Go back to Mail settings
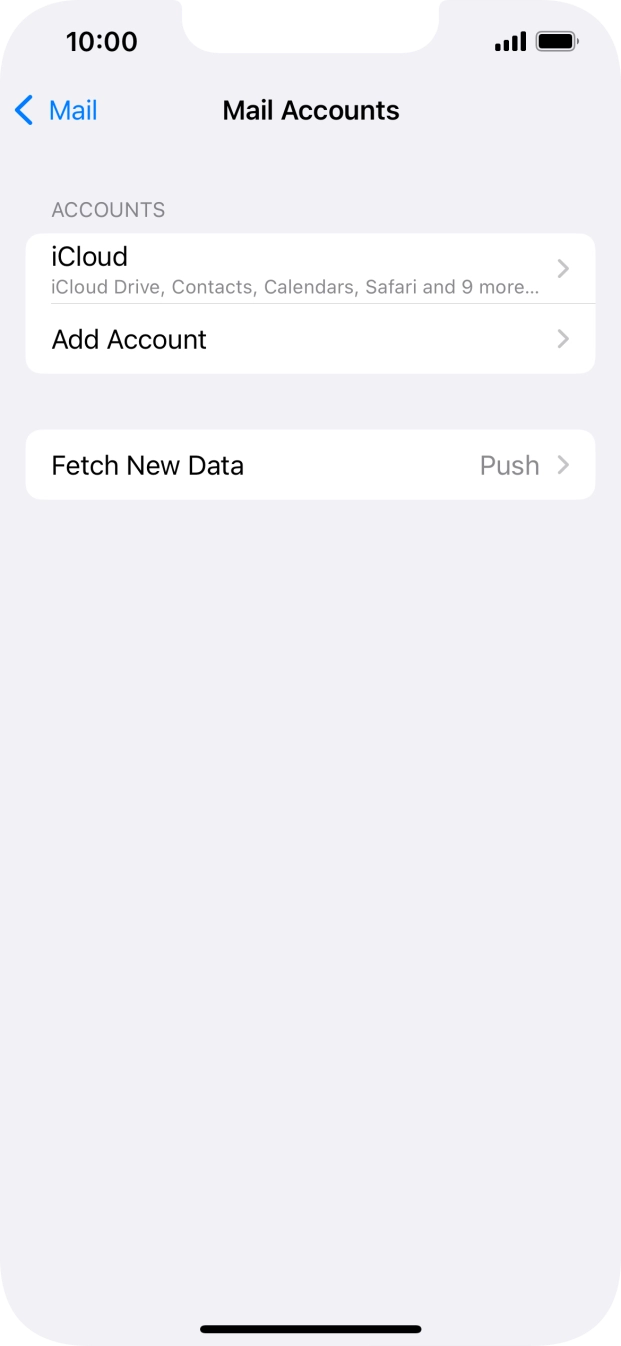The height and width of the screenshot is (1346, 621). pyautogui.click(x=57, y=110)
